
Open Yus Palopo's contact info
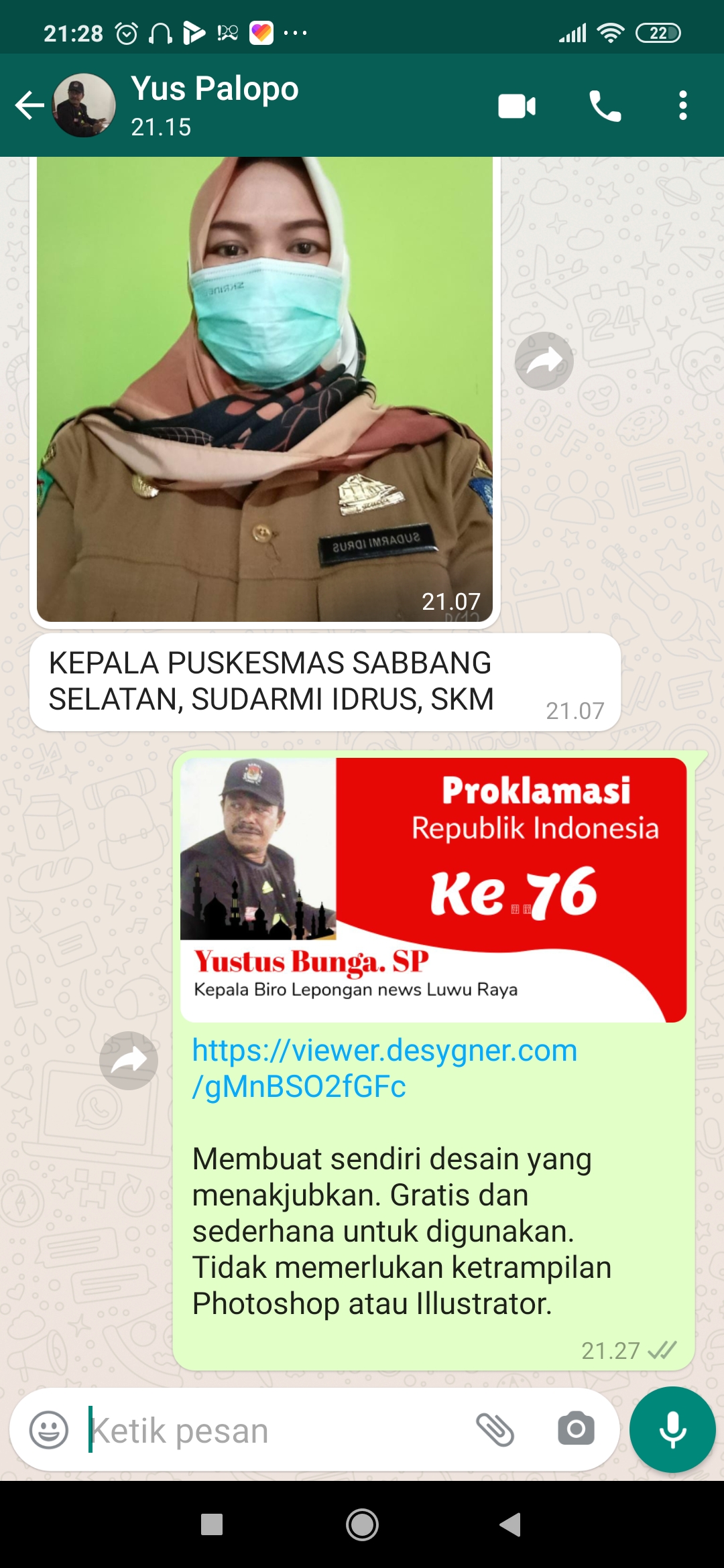point(215,105)
